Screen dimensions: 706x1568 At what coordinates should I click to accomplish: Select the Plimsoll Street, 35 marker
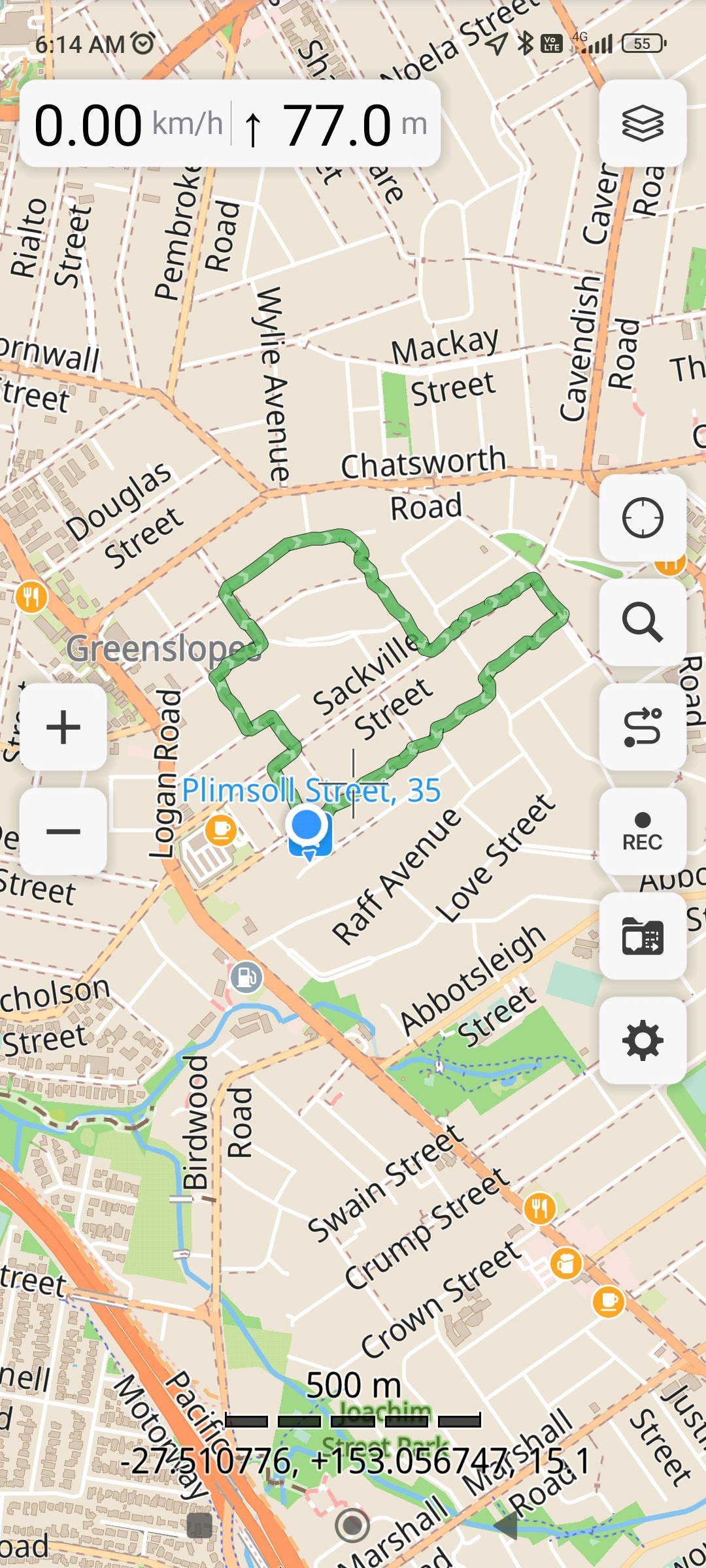point(309,832)
